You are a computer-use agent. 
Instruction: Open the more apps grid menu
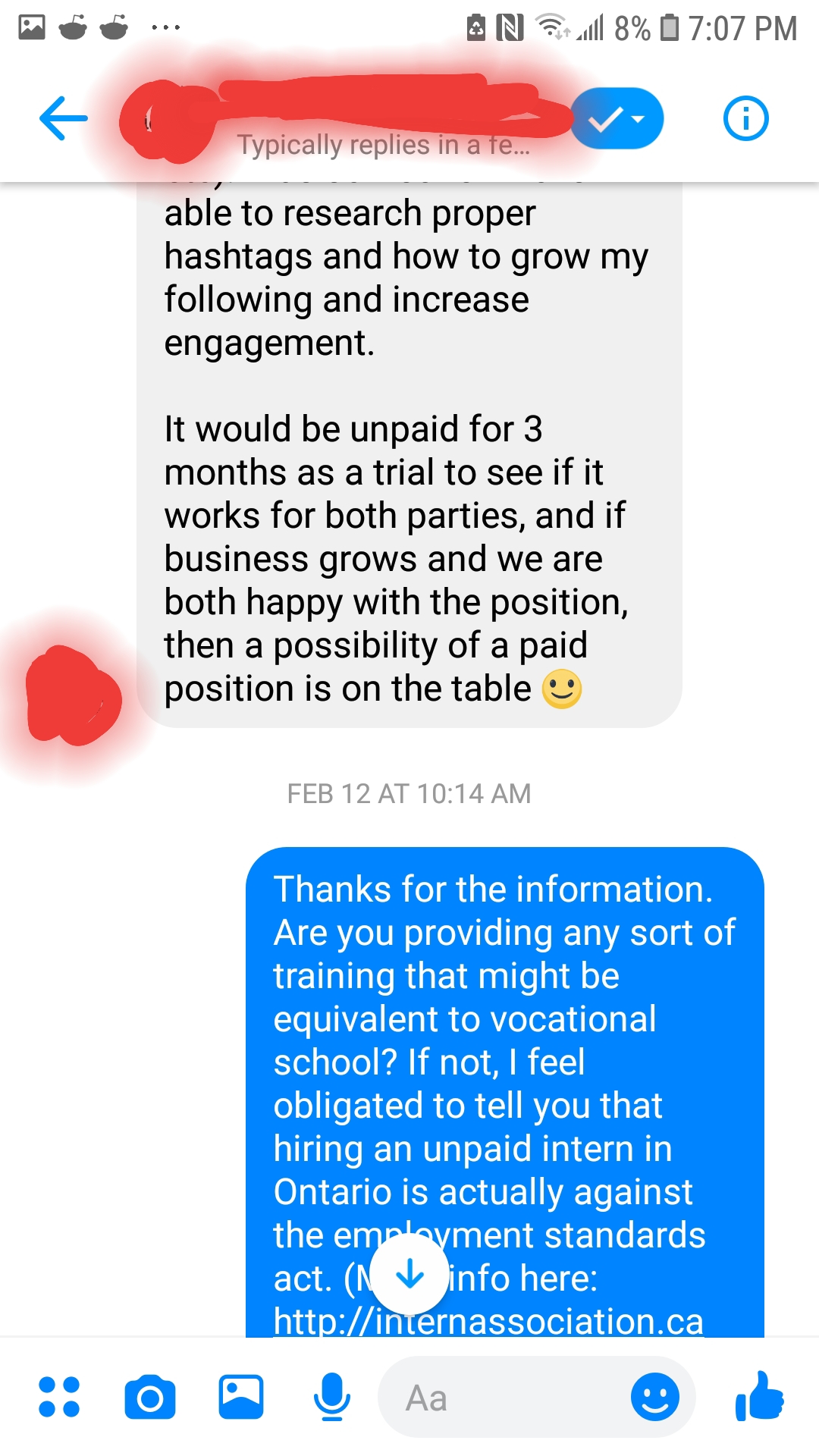coord(59,1397)
